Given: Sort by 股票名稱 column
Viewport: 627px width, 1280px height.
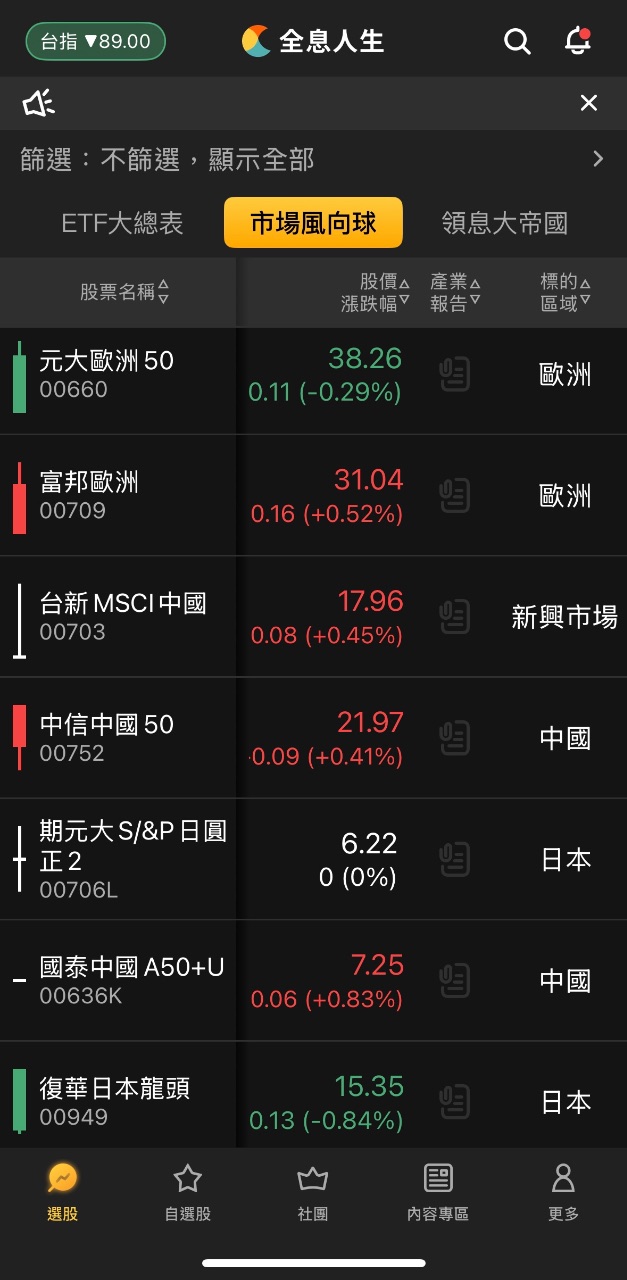Looking at the screenshot, I should [124, 292].
